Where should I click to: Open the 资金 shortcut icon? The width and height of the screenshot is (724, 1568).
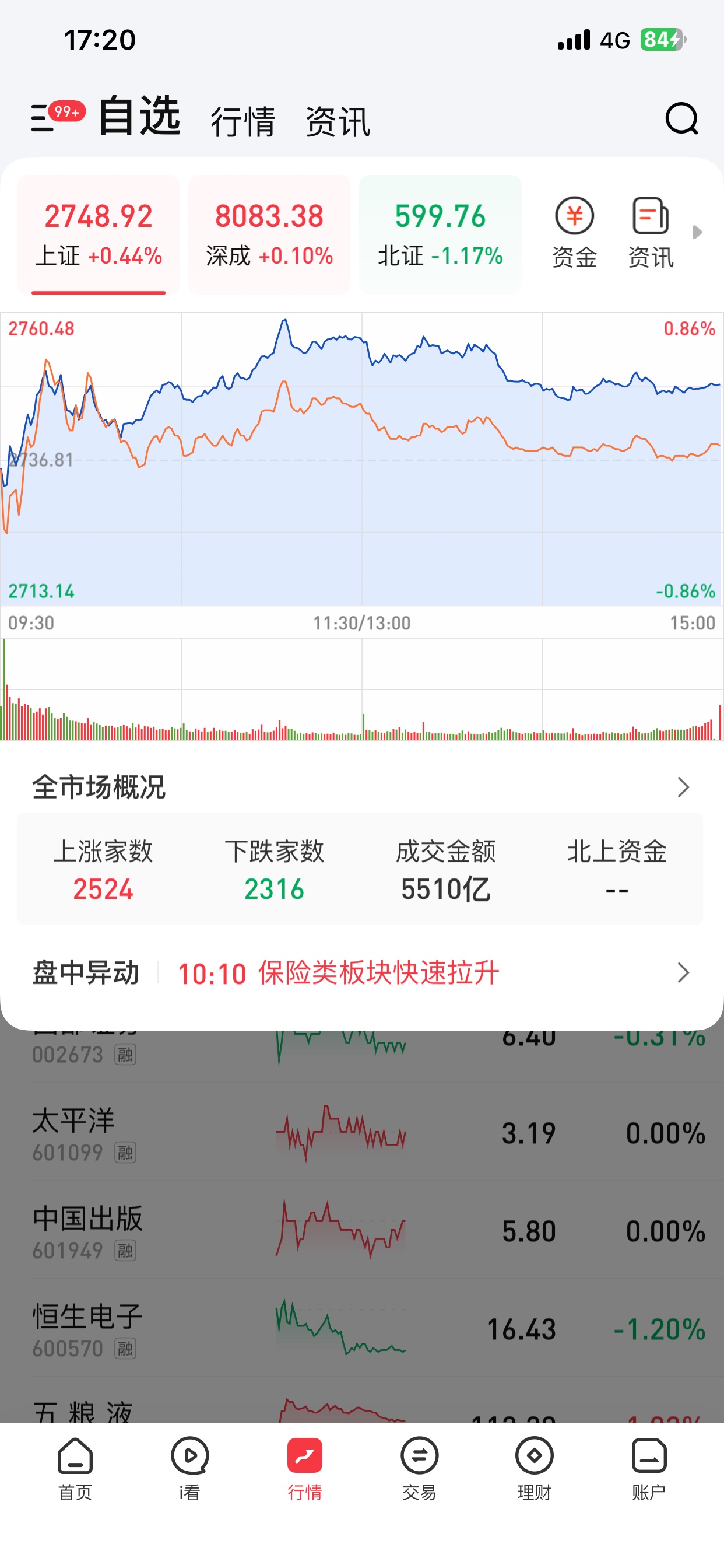coord(574,233)
